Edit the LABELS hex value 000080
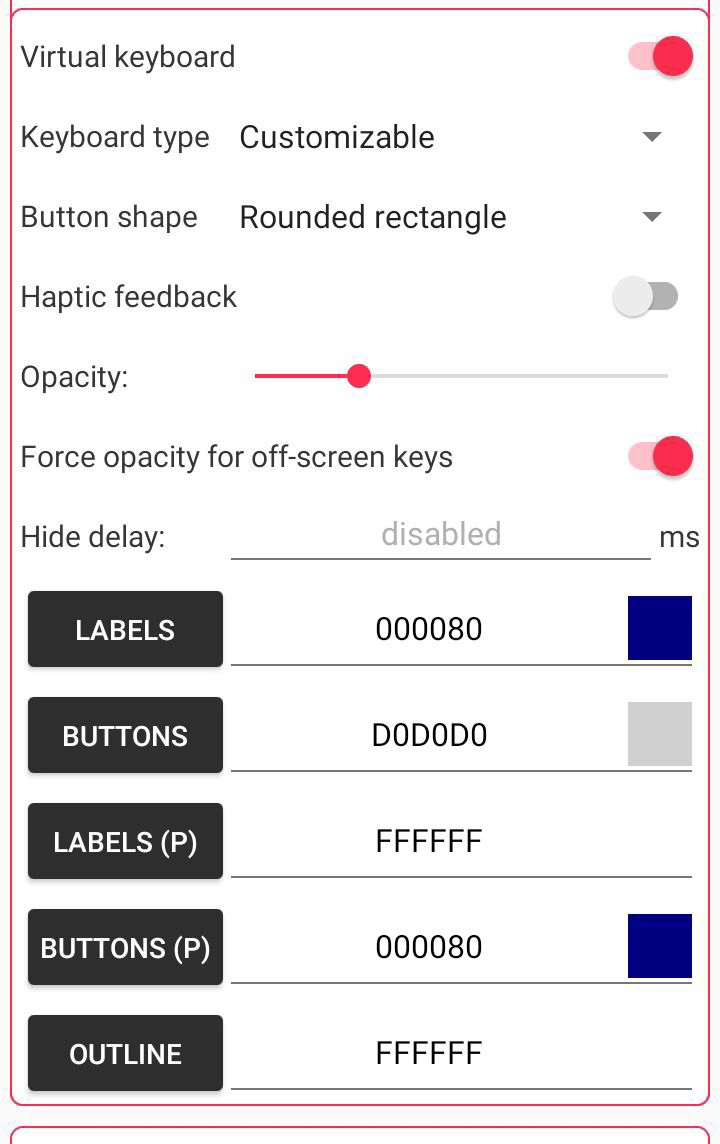The width and height of the screenshot is (720, 1144). tap(428, 629)
